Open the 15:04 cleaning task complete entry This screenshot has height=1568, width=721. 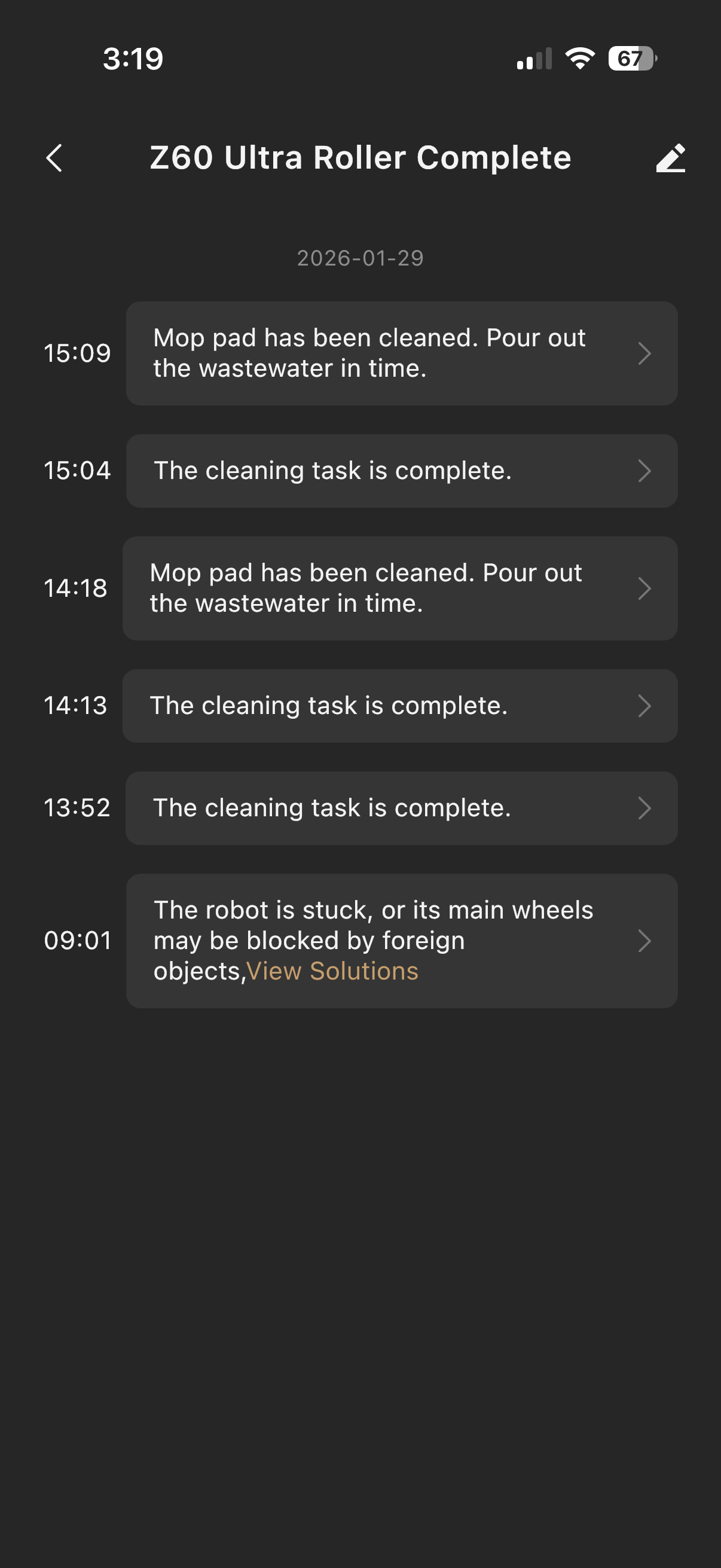click(402, 471)
